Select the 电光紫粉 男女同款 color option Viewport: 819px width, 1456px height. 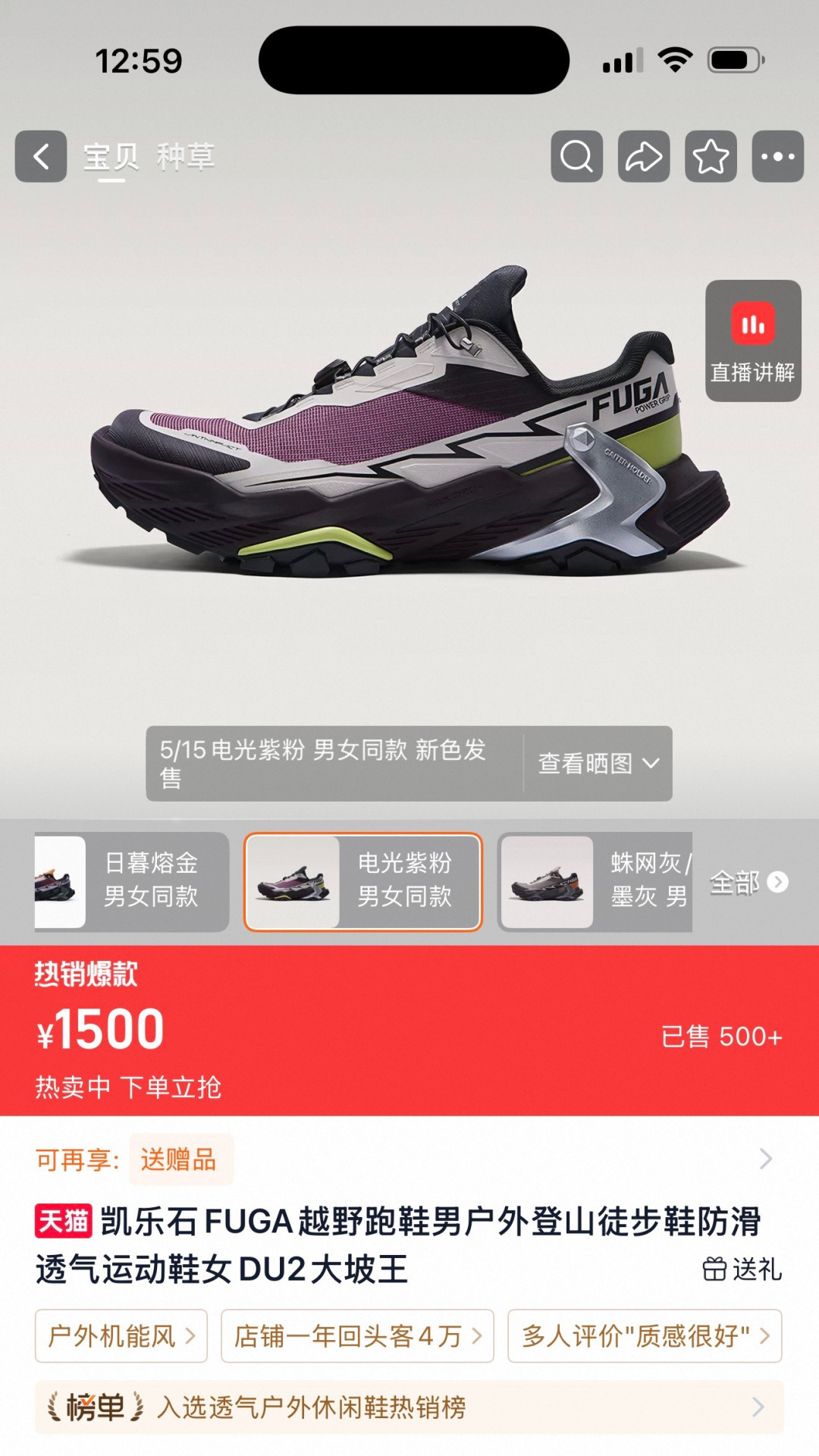tap(363, 881)
